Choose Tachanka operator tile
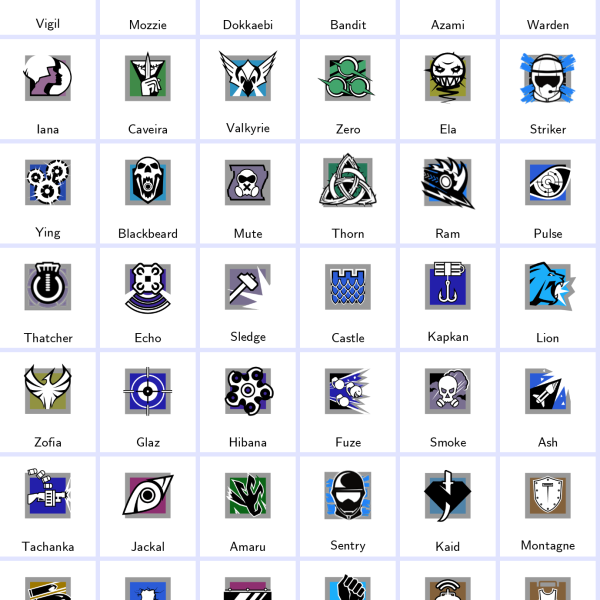The image size is (600, 600). pos(48,495)
